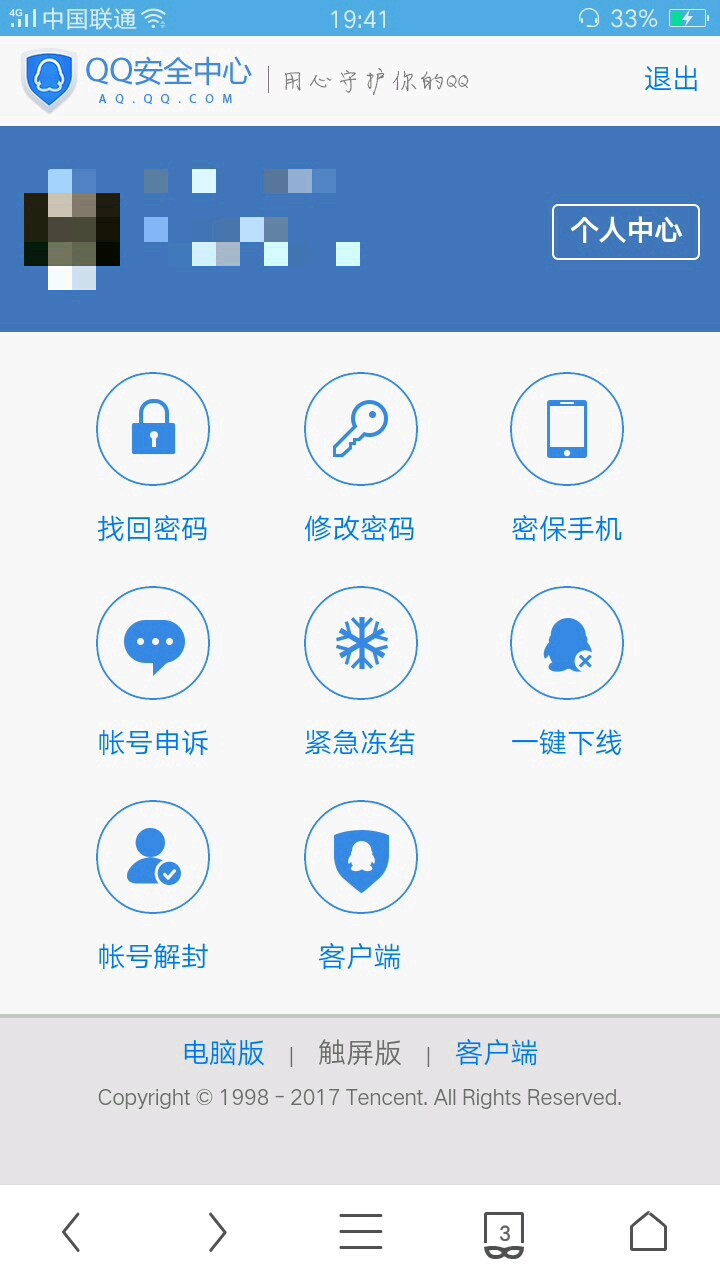The width and height of the screenshot is (720, 1280).
Task: Tap 一键下线 to force offline
Action: pyautogui.click(x=567, y=644)
